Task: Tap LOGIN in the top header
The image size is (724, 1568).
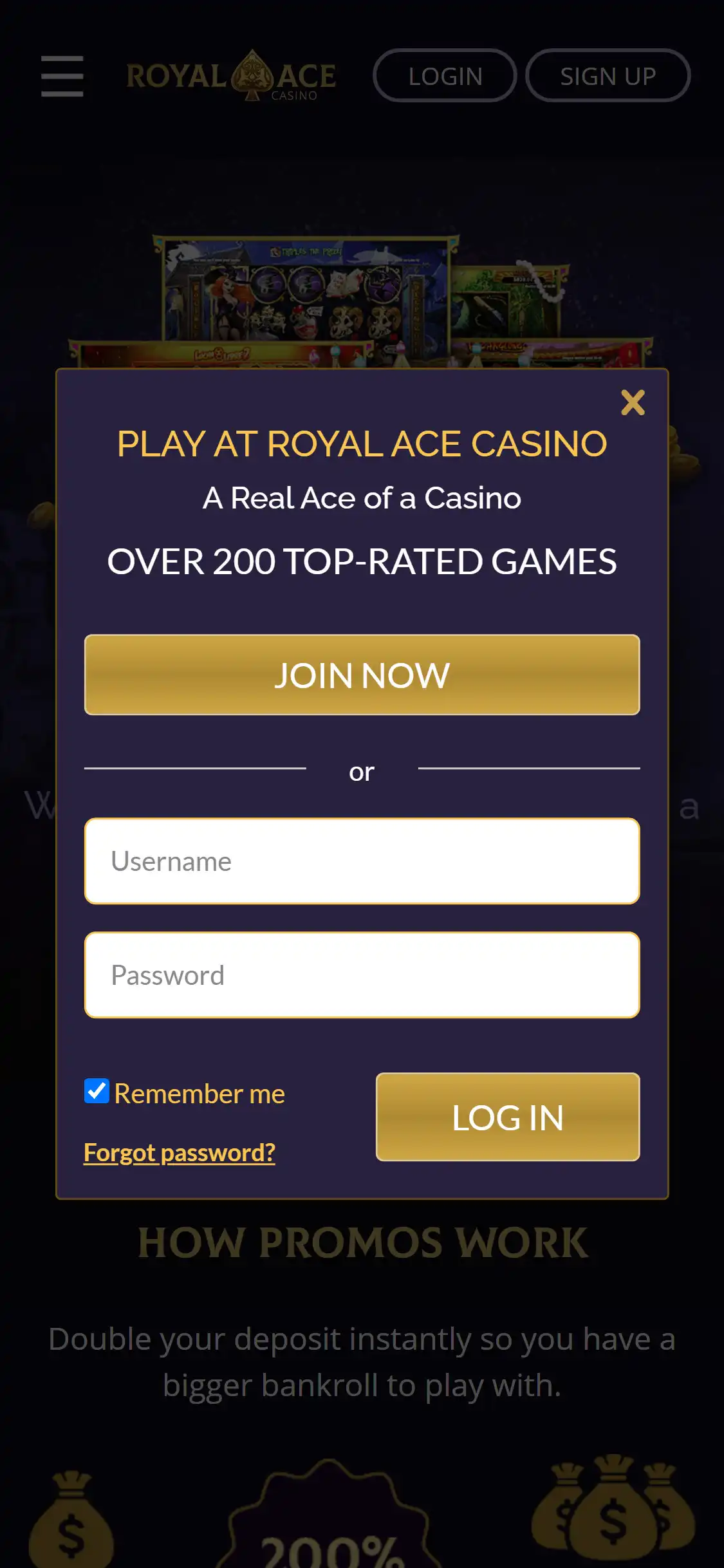Action: pyautogui.click(x=445, y=76)
